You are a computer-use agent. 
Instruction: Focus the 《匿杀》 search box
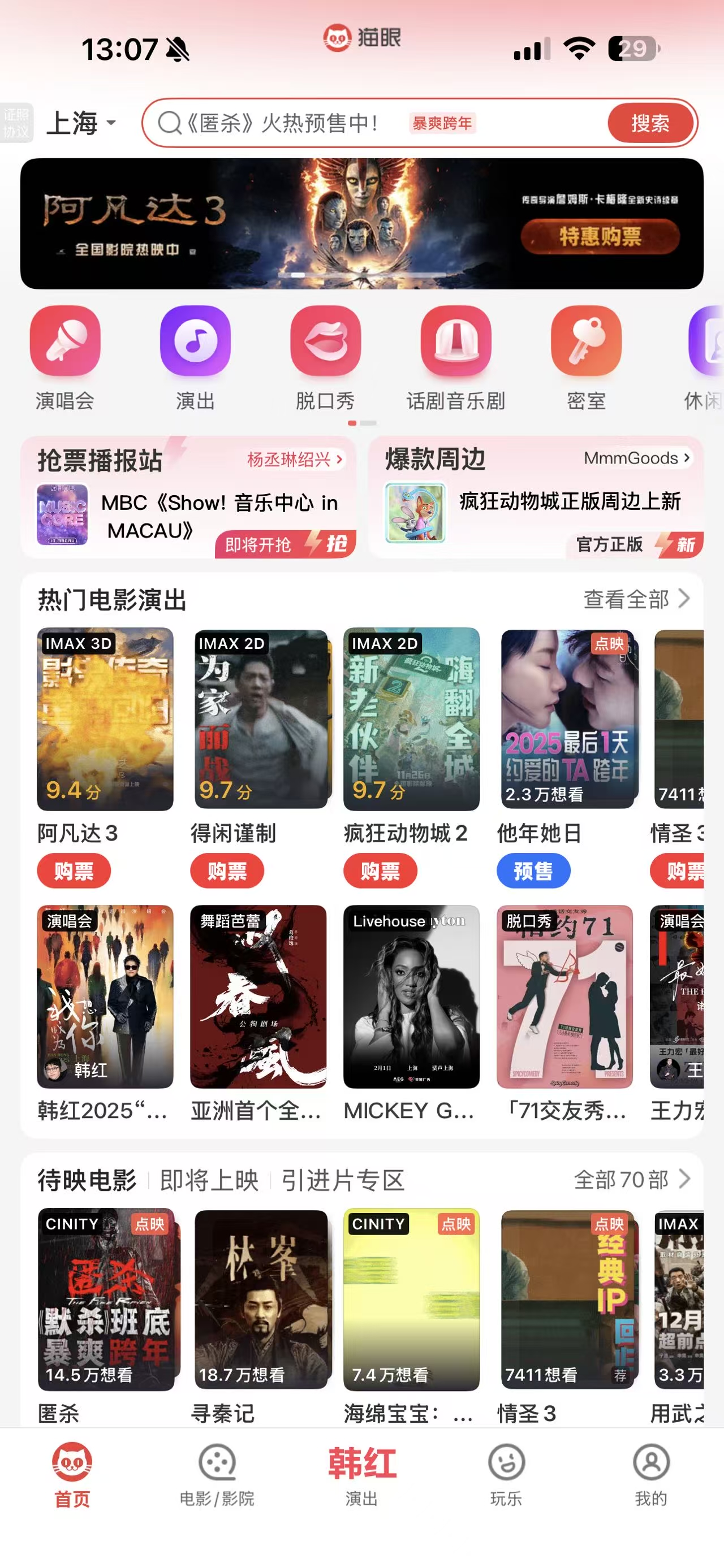pos(365,124)
